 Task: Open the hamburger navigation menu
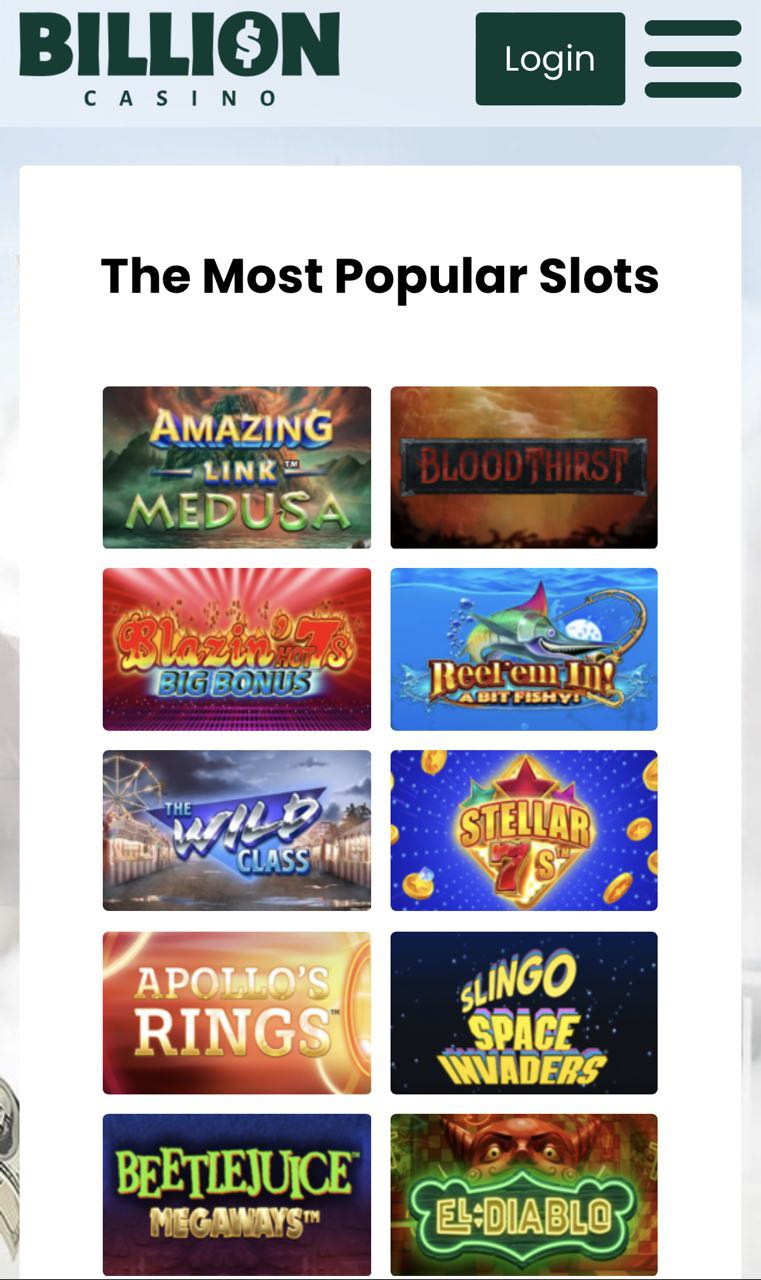[693, 59]
